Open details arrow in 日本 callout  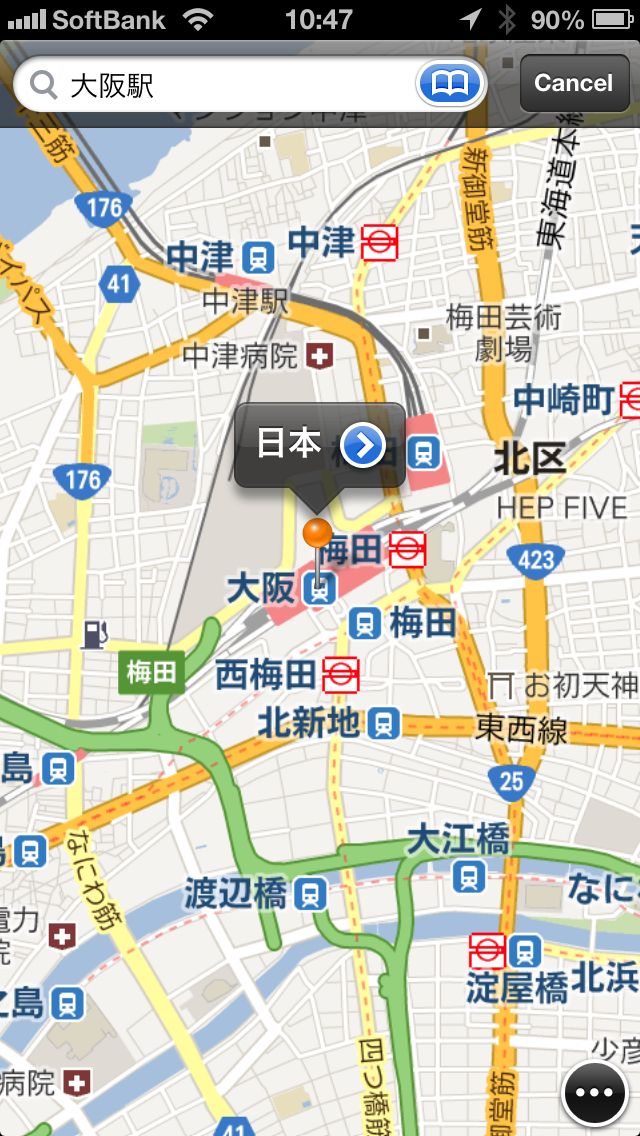click(362, 446)
